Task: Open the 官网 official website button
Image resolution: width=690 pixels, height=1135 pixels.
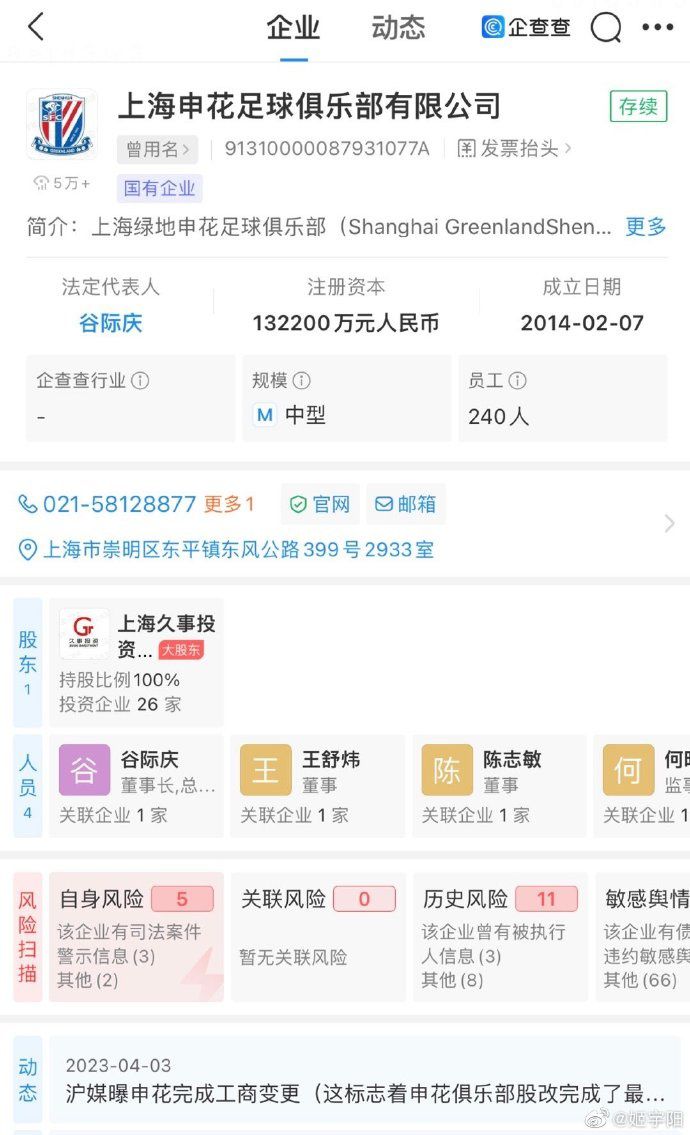Action: [x=320, y=504]
